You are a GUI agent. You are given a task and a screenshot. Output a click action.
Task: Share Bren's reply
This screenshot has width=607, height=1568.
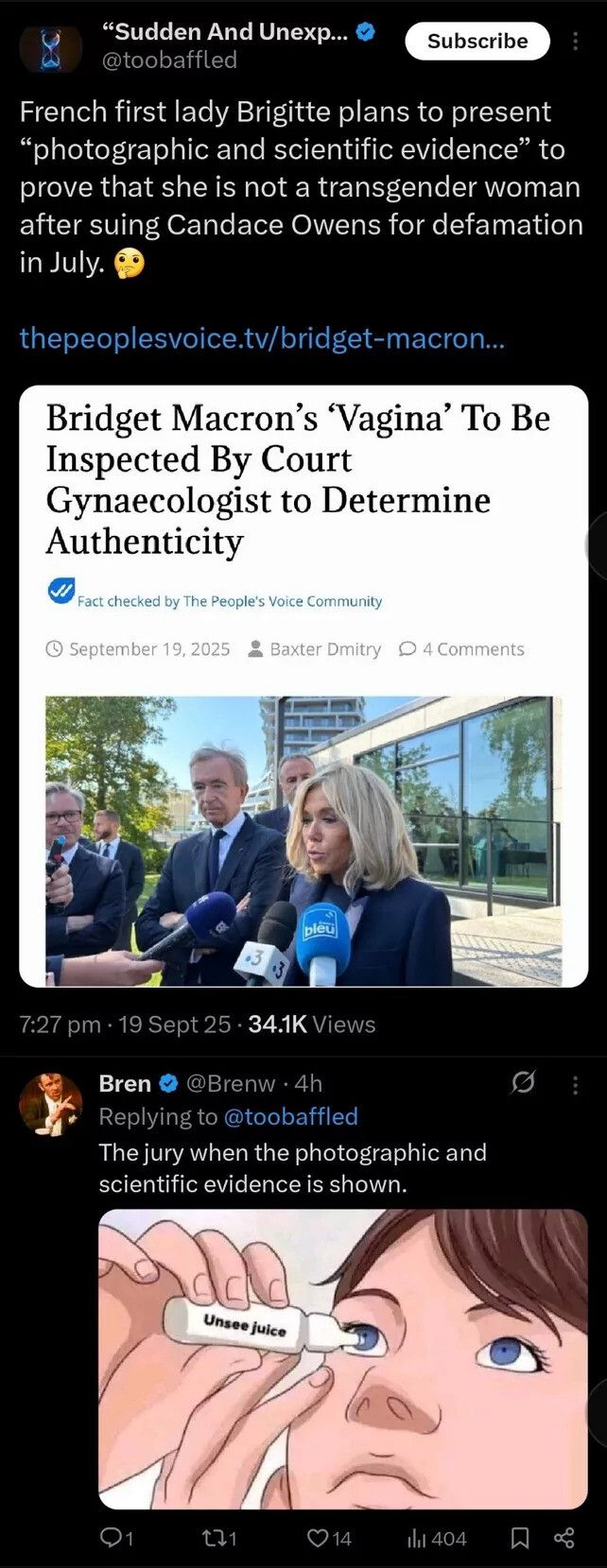pyautogui.click(x=564, y=1539)
